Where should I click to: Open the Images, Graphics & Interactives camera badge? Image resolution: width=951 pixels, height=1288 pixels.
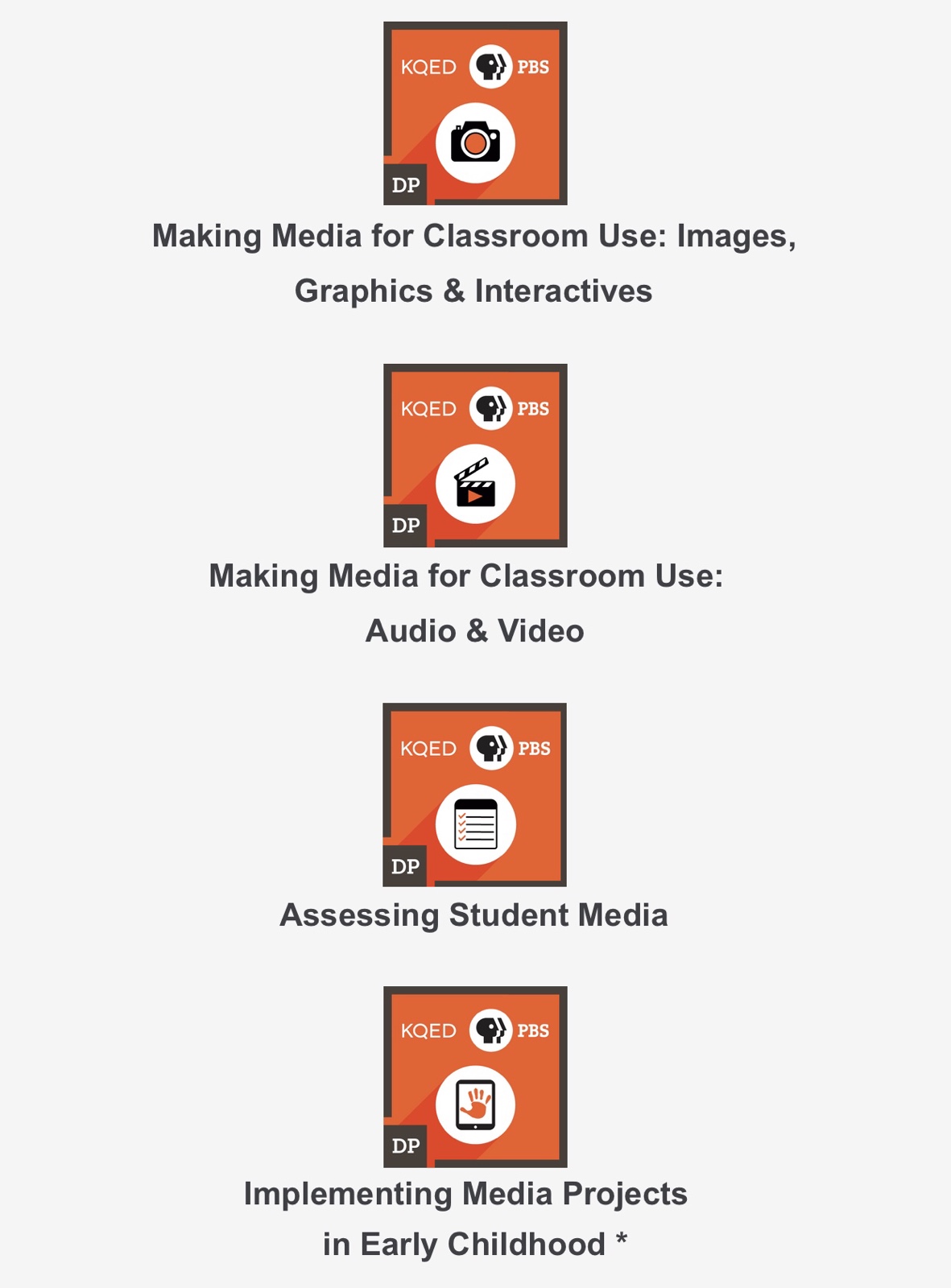coord(475,114)
